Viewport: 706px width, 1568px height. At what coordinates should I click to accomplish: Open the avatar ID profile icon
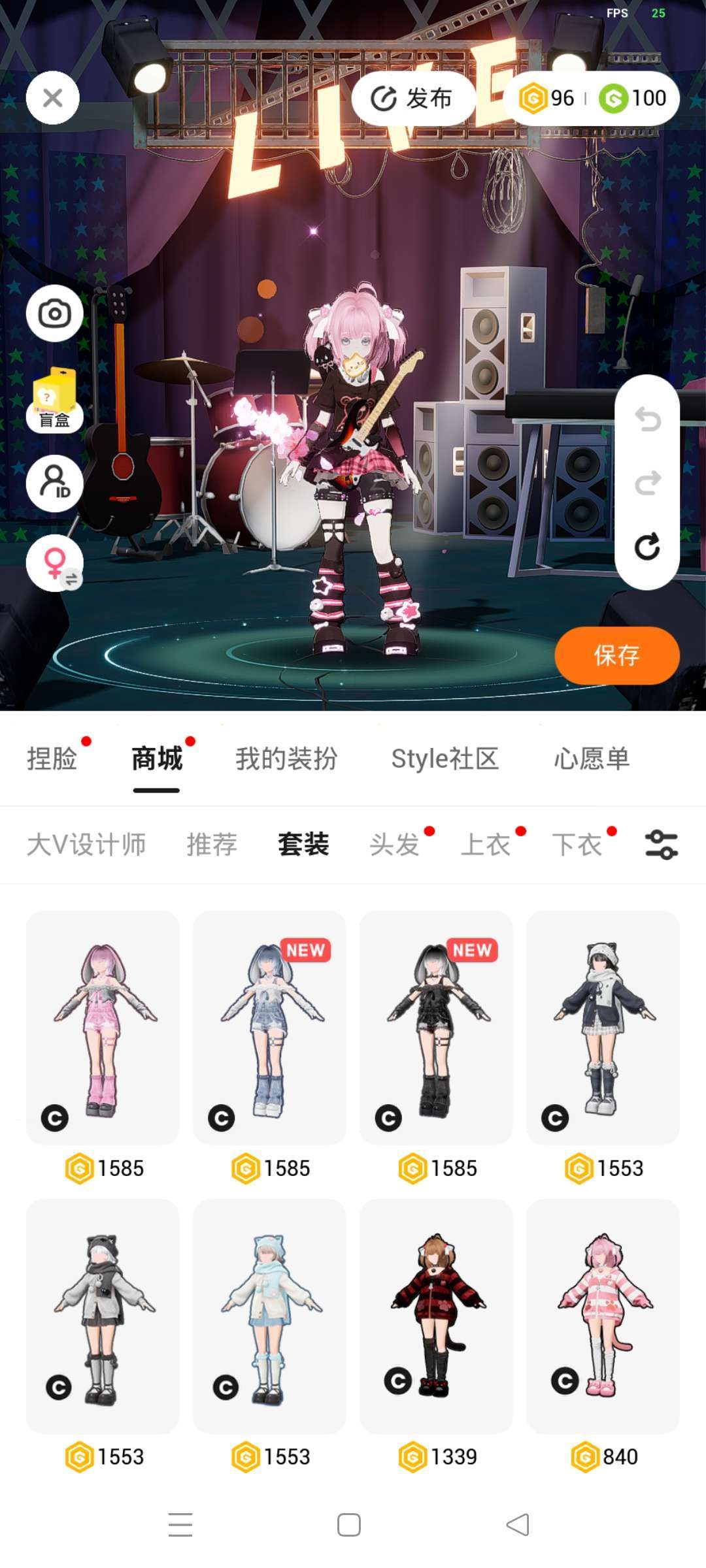pos(54,483)
